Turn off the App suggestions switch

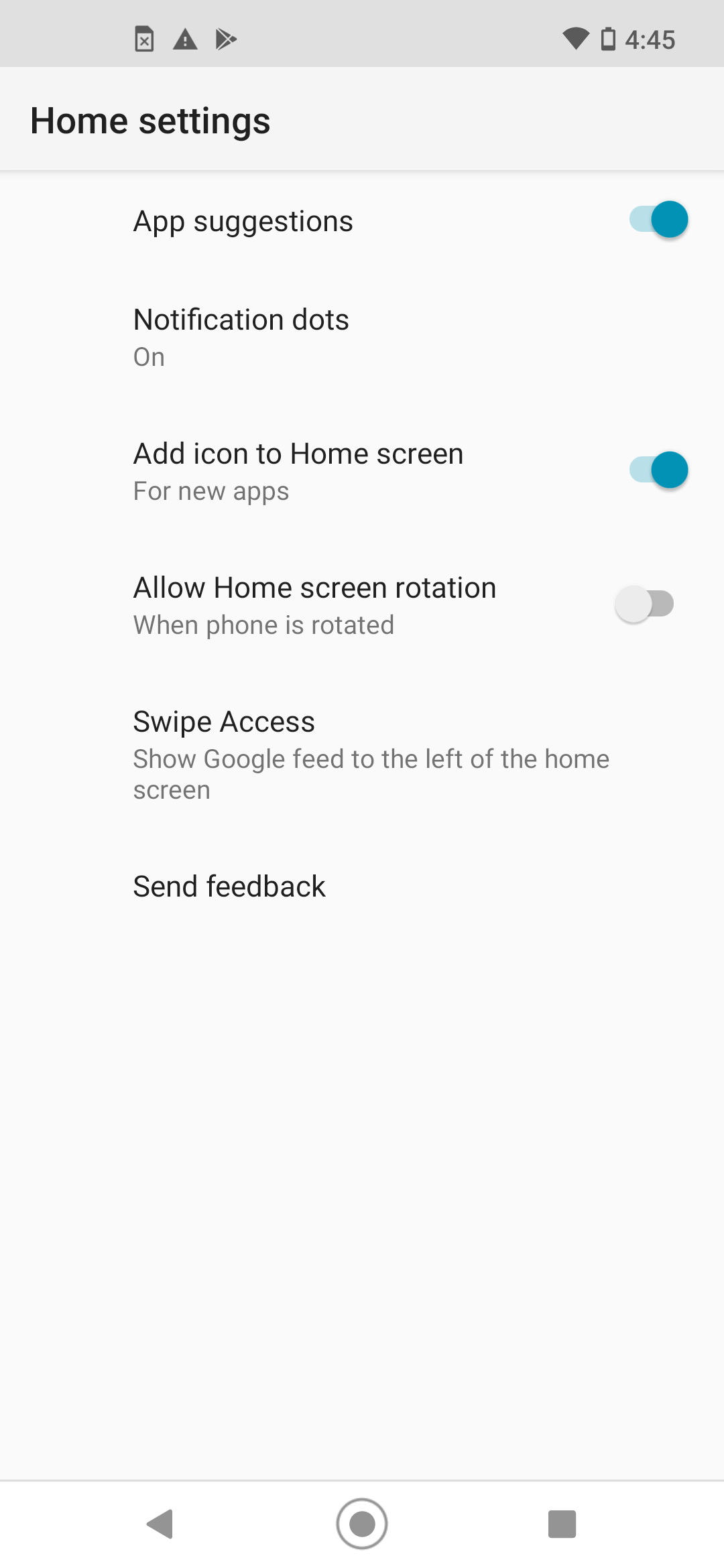point(658,220)
